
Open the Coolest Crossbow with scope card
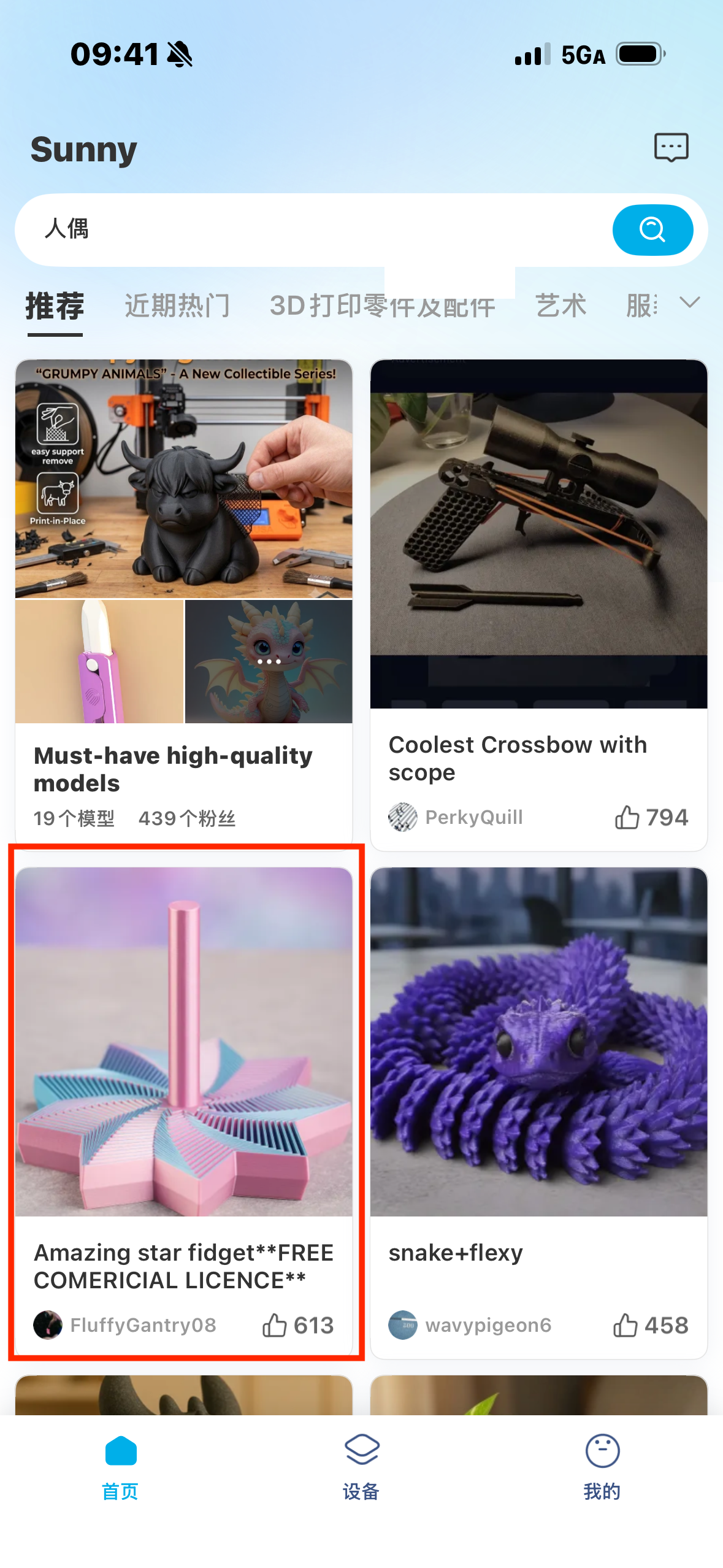(x=538, y=605)
